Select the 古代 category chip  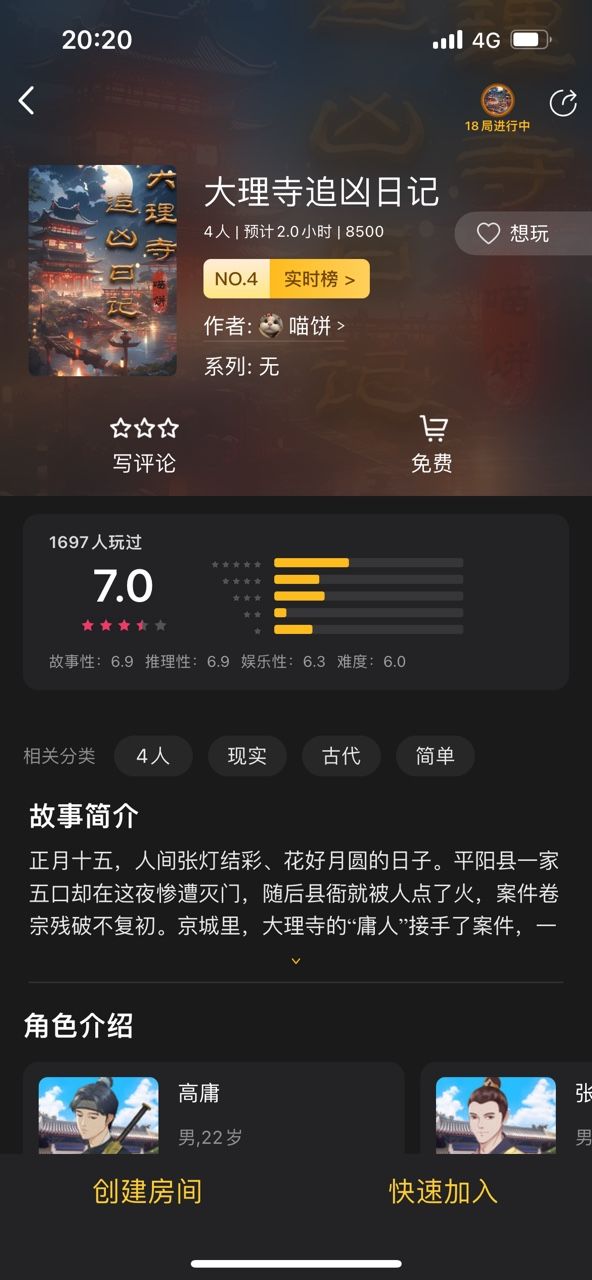tap(341, 756)
